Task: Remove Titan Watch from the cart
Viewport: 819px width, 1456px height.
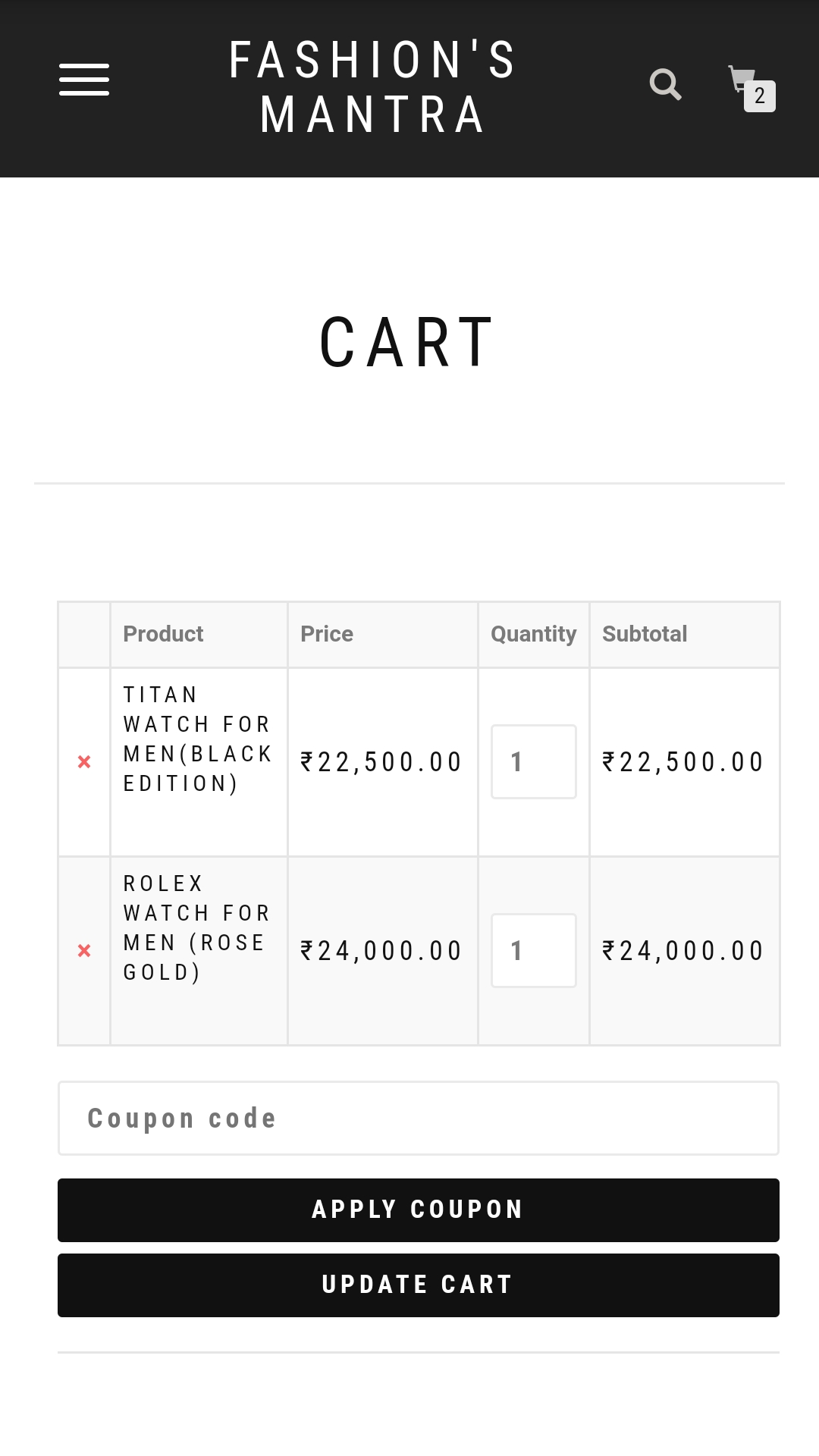Action: click(x=84, y=761)
